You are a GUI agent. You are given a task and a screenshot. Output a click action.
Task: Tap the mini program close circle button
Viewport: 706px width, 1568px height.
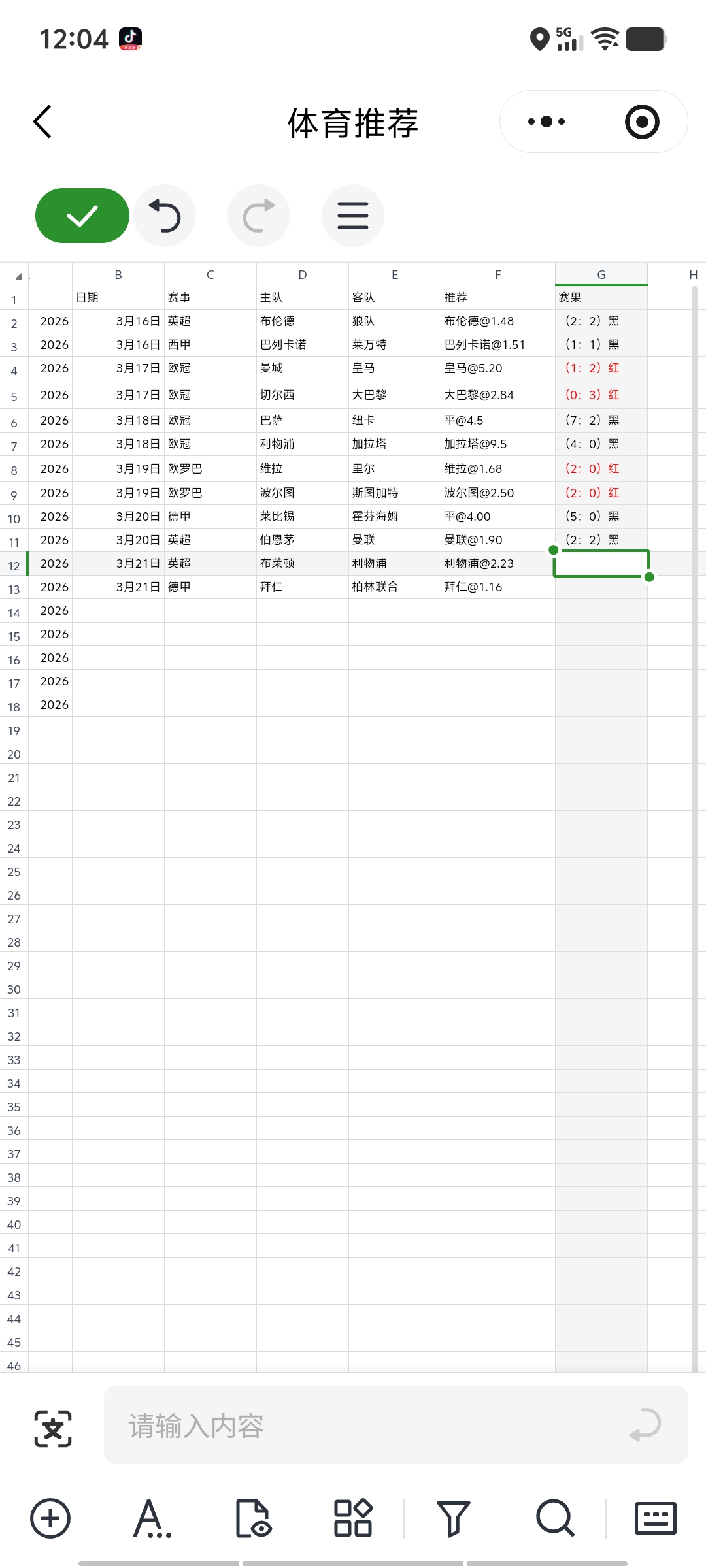point(641,122)
